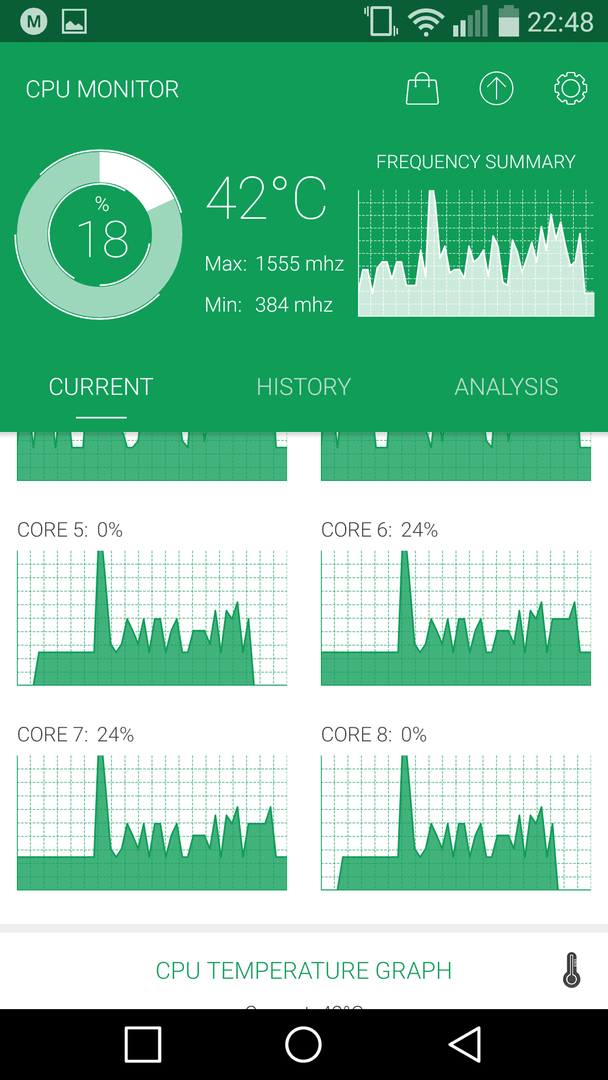The width and height of the screenshot is (608, 1080).
Task: Go to the home screen
Action: click(304, 1044)
